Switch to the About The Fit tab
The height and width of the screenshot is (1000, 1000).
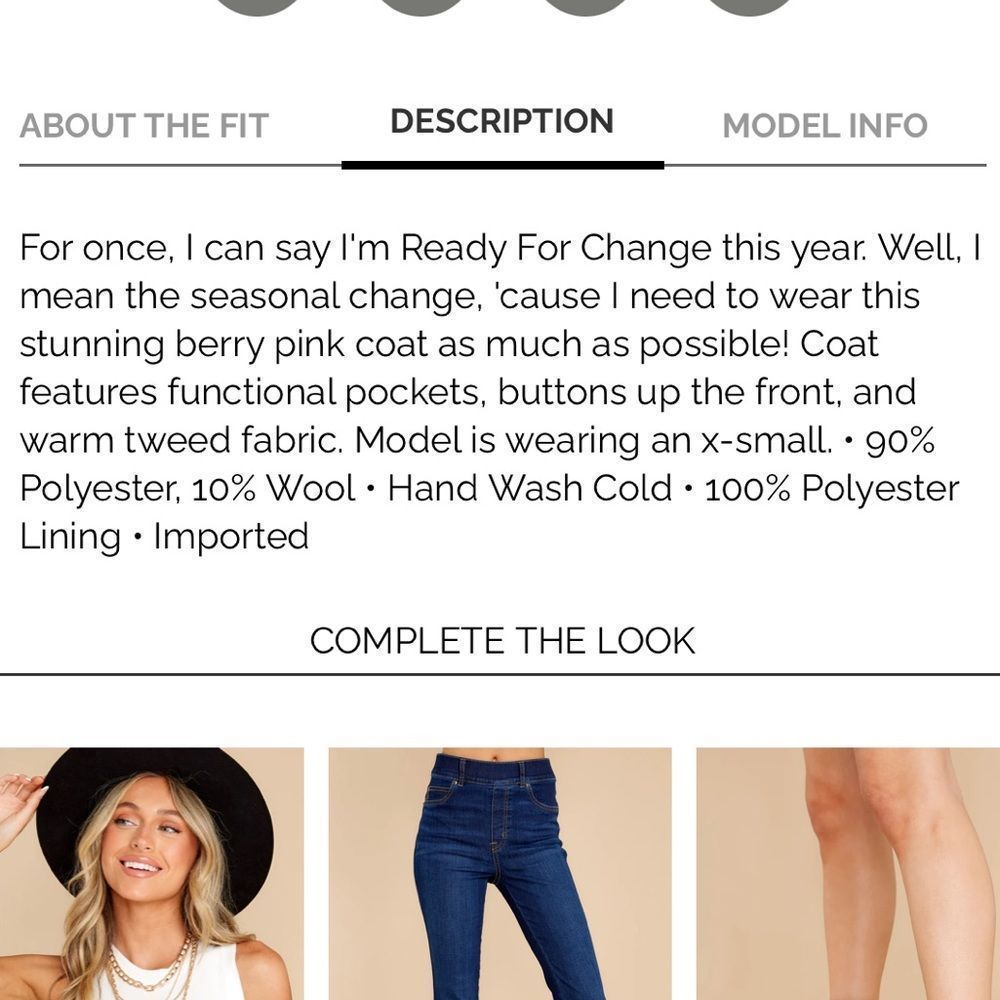[144, 126]
